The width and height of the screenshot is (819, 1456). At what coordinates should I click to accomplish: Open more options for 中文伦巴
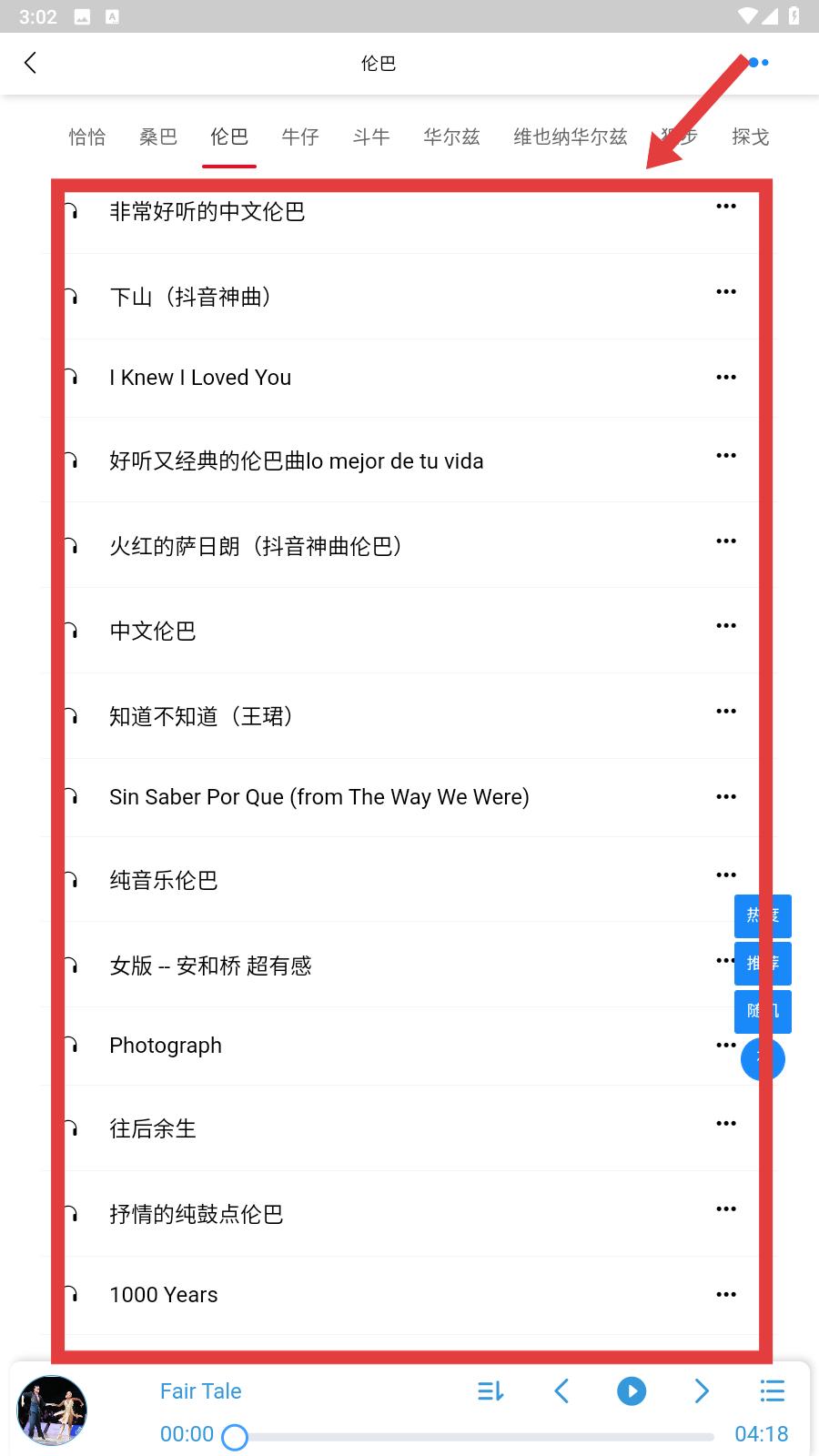click(x=725, y=626)
